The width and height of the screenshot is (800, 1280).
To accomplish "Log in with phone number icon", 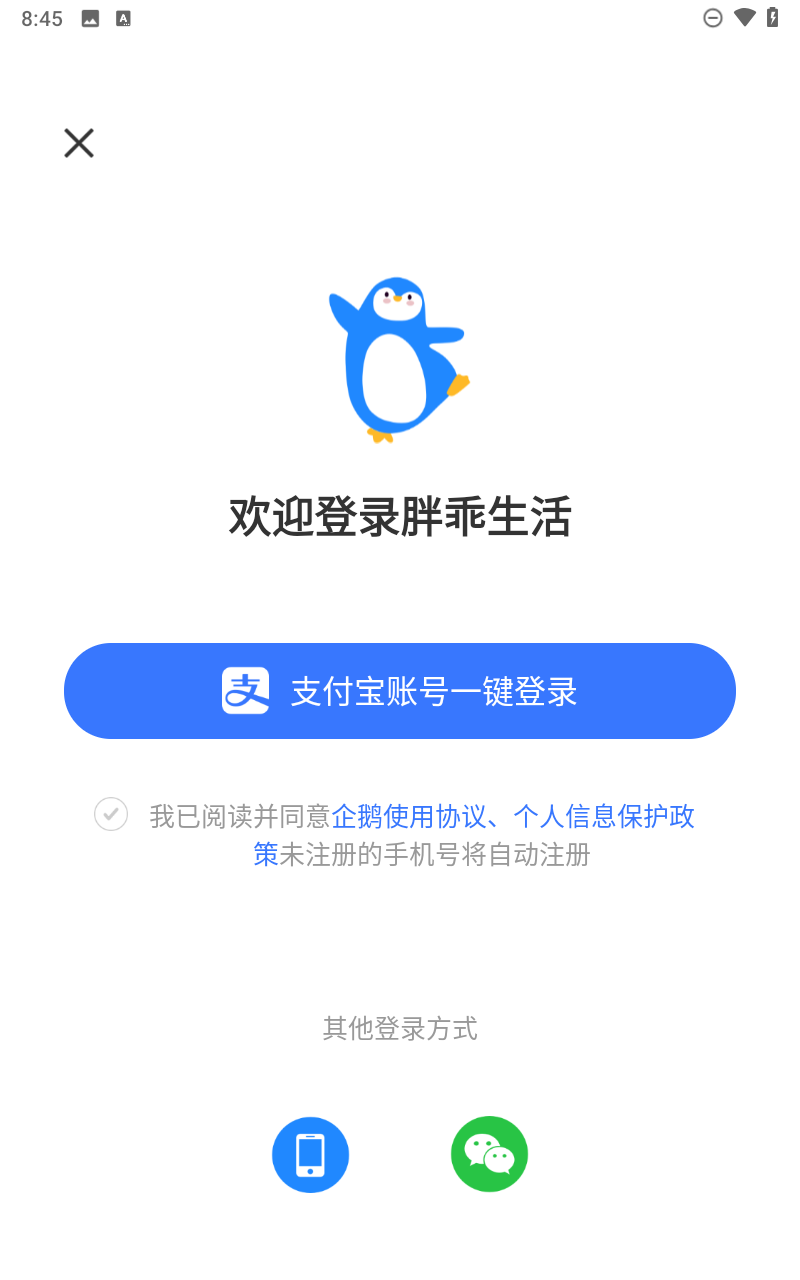I will click(310, 1155).
